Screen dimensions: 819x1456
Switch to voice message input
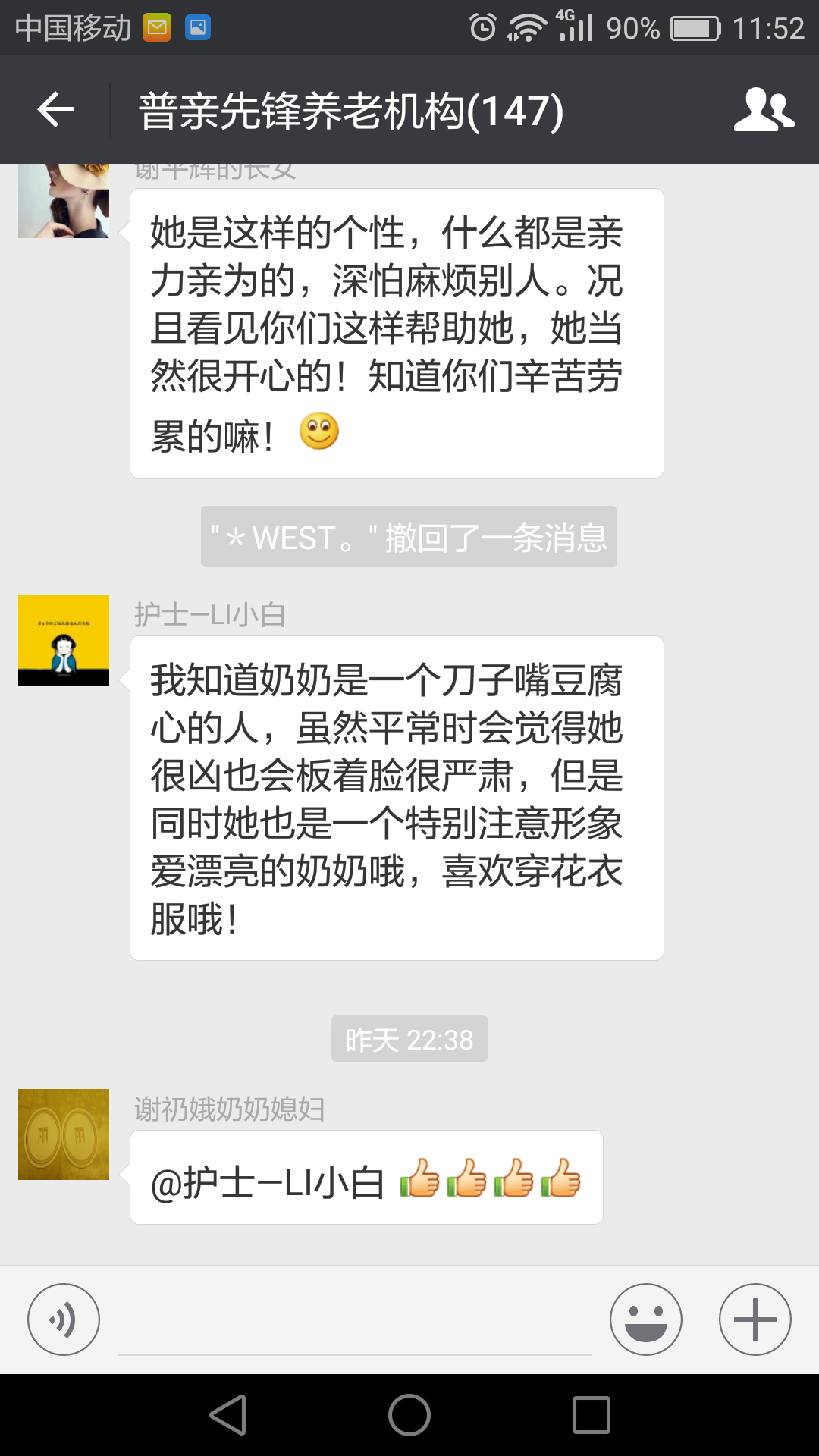click(64, 1319)
